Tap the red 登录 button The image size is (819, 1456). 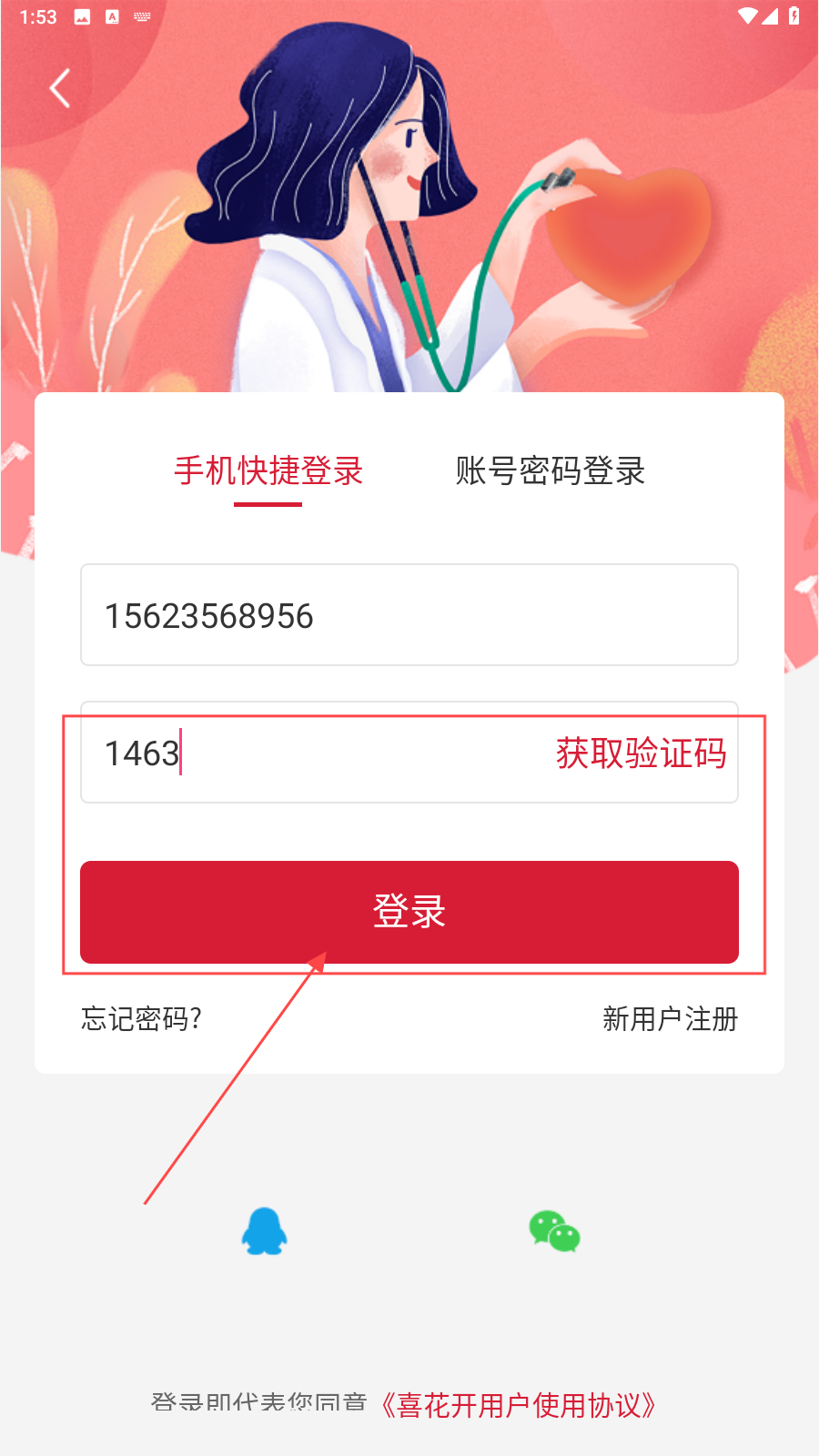click(409, 912)
